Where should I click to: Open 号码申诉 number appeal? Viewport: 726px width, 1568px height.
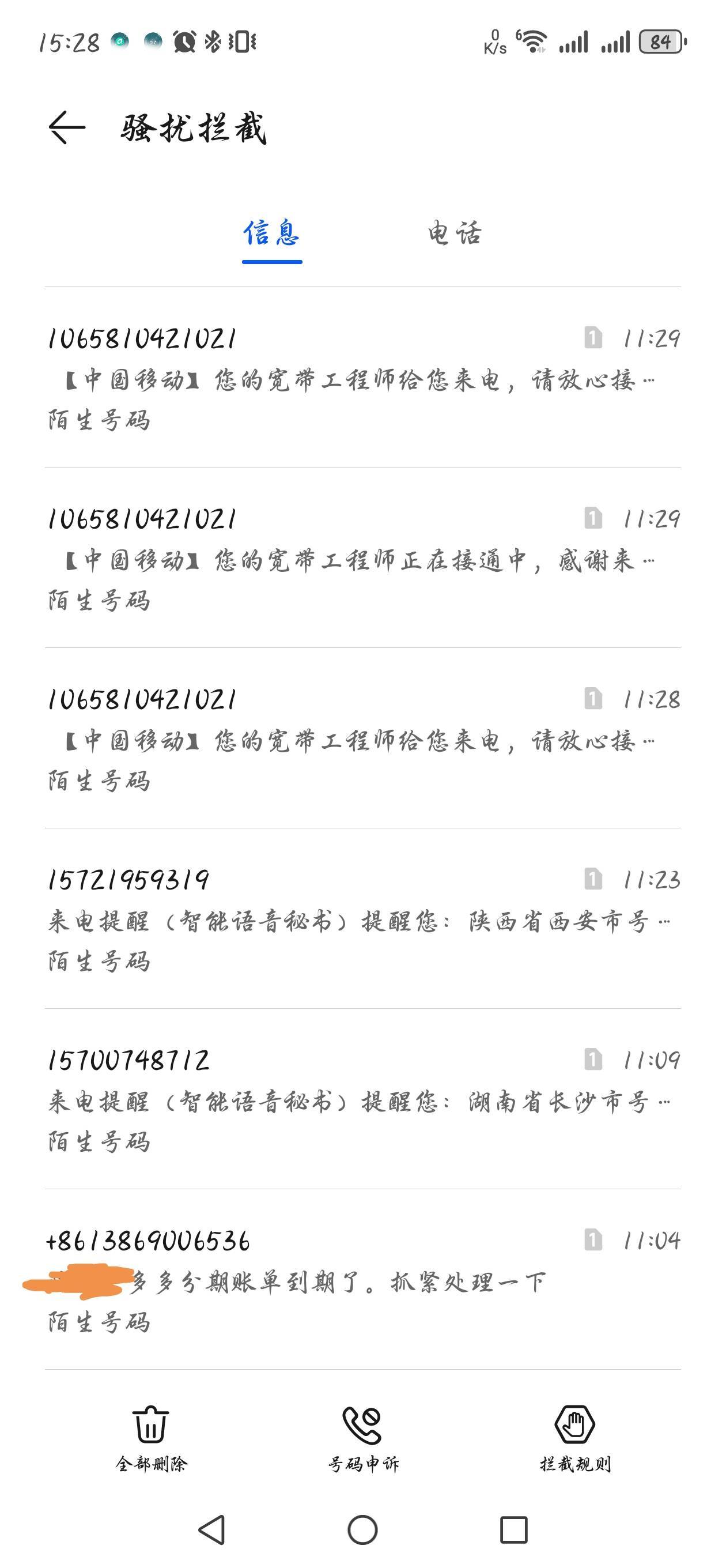click(364, 1439)
